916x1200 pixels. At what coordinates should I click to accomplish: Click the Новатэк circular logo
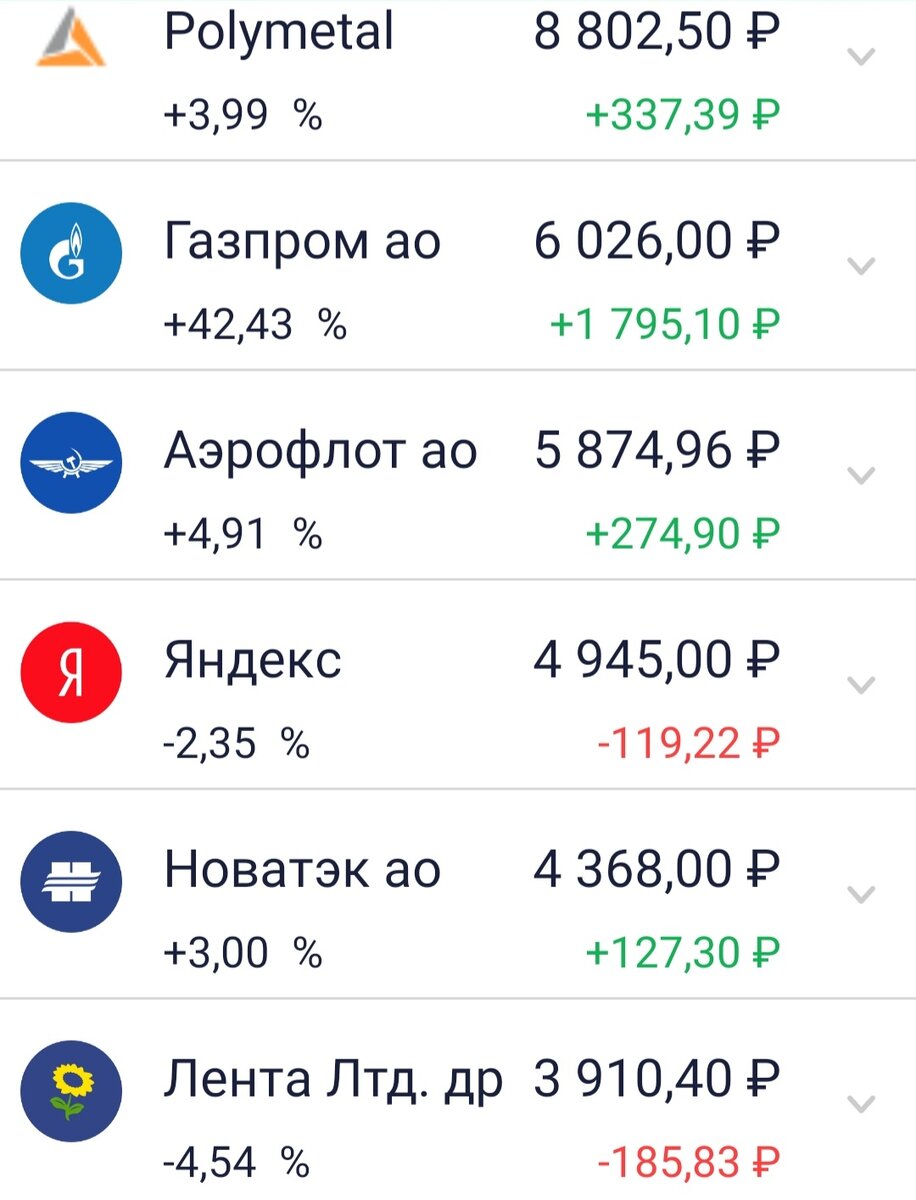click(70, 881)
